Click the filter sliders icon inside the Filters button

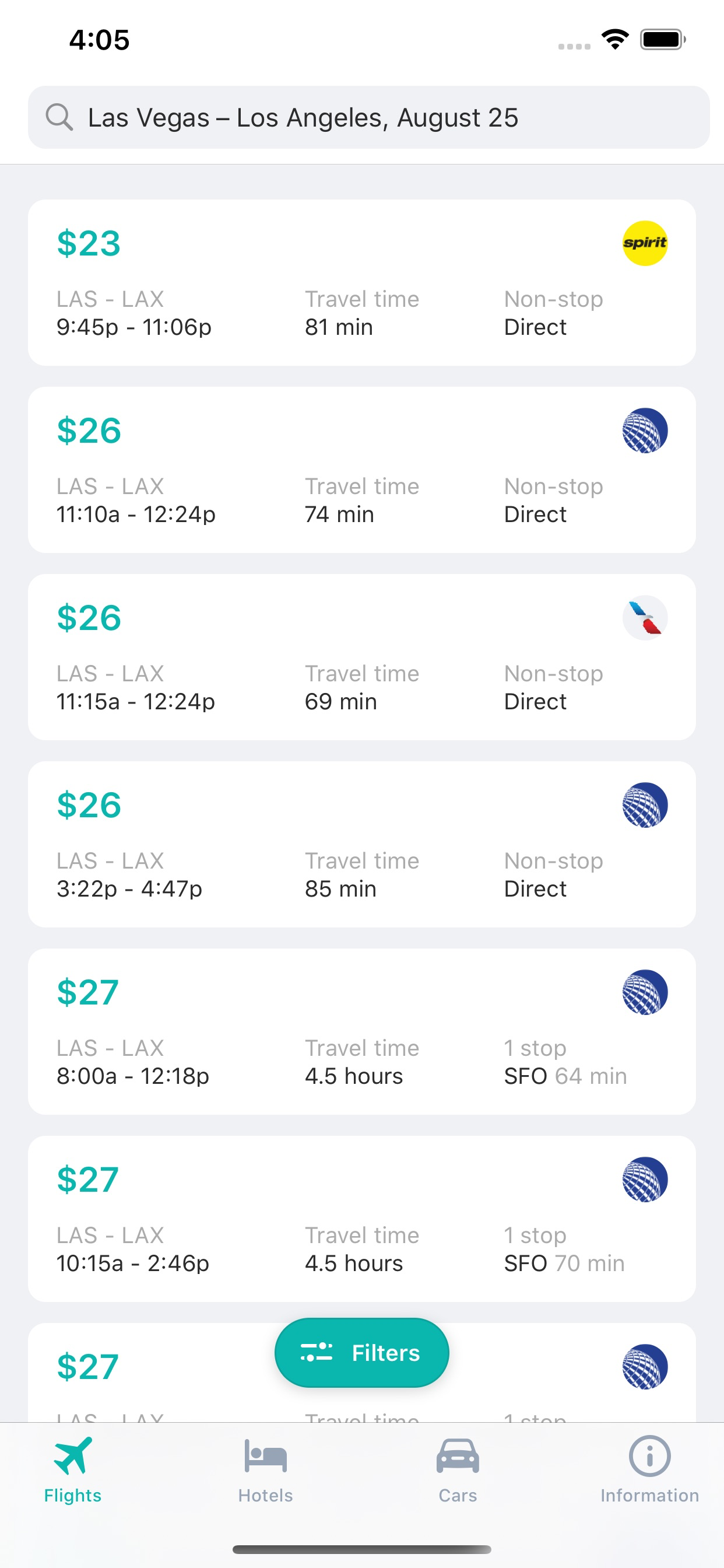pyautogui.click(x=318, y=1353)
